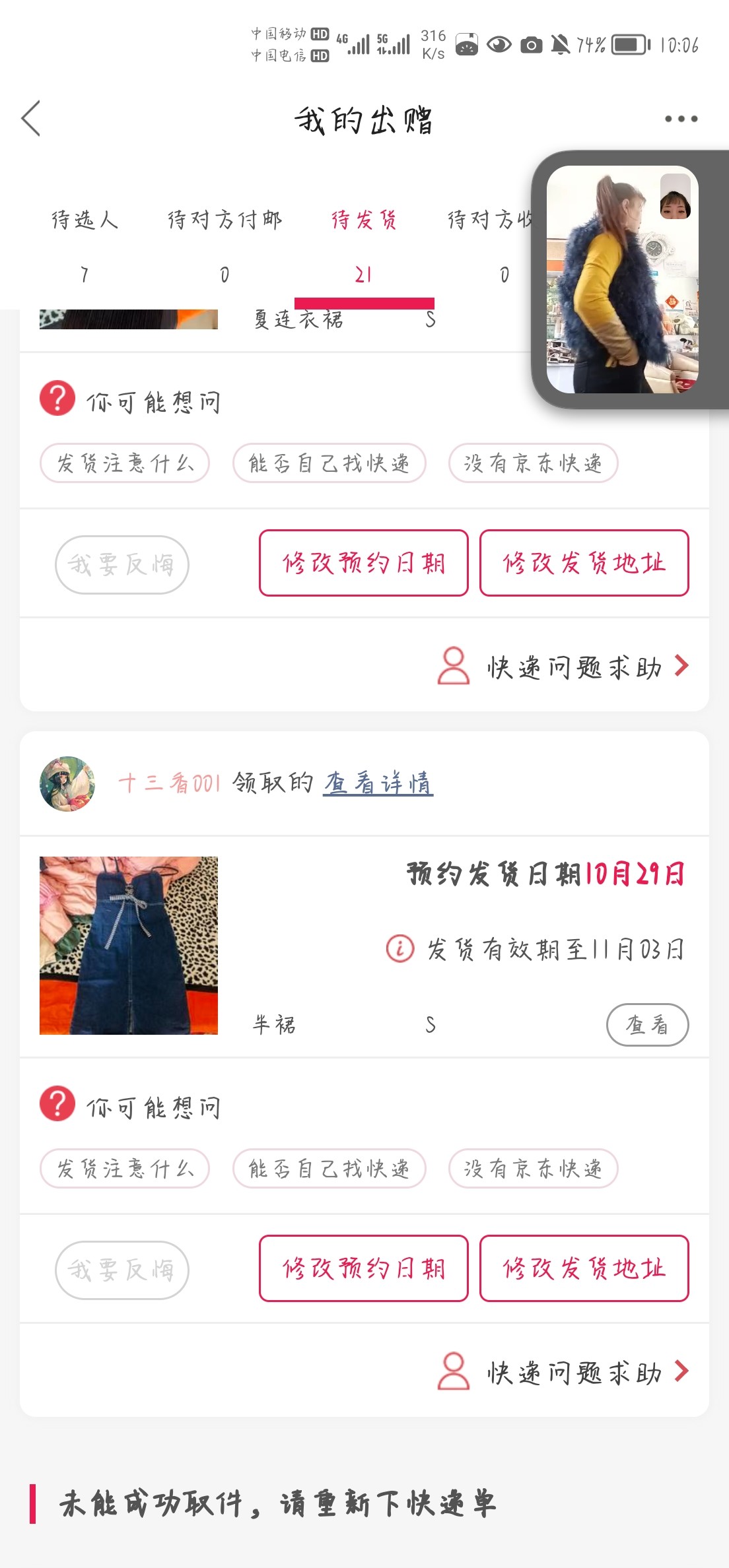Image resolution: width=729 pixels, height=1568 pixels.
Task: Open the three-dot overflow menu
Action: [681, 119]
